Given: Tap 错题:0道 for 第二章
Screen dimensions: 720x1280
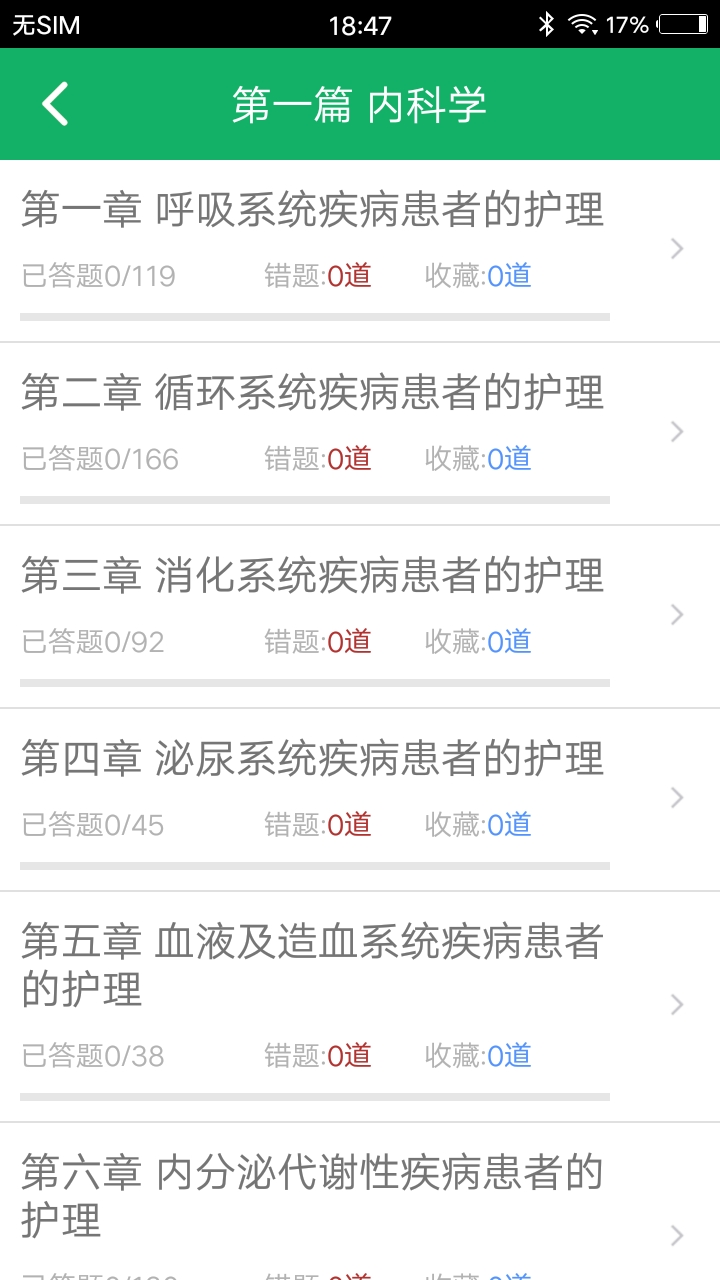Looking at the screenshot, I should click(320, 459).
